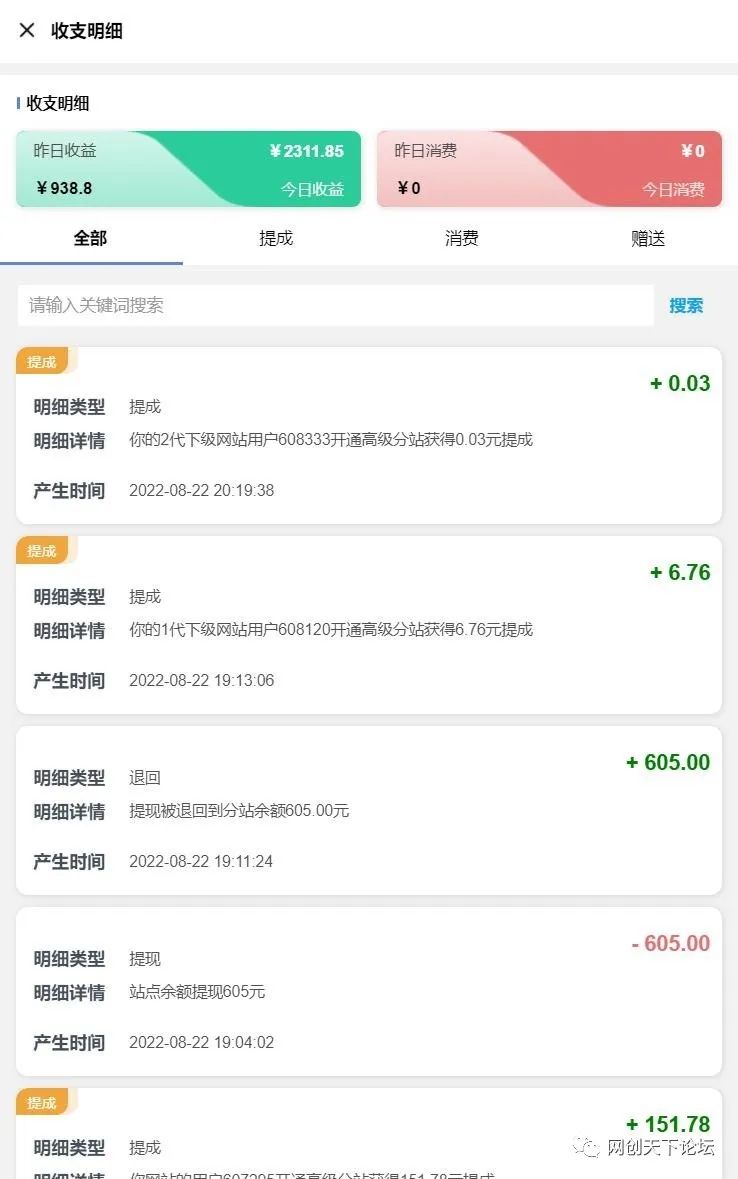The width and height of the screenshot is (738, 1179).
Task: Switch to the 提成 tab
Action: click(276, 238)
